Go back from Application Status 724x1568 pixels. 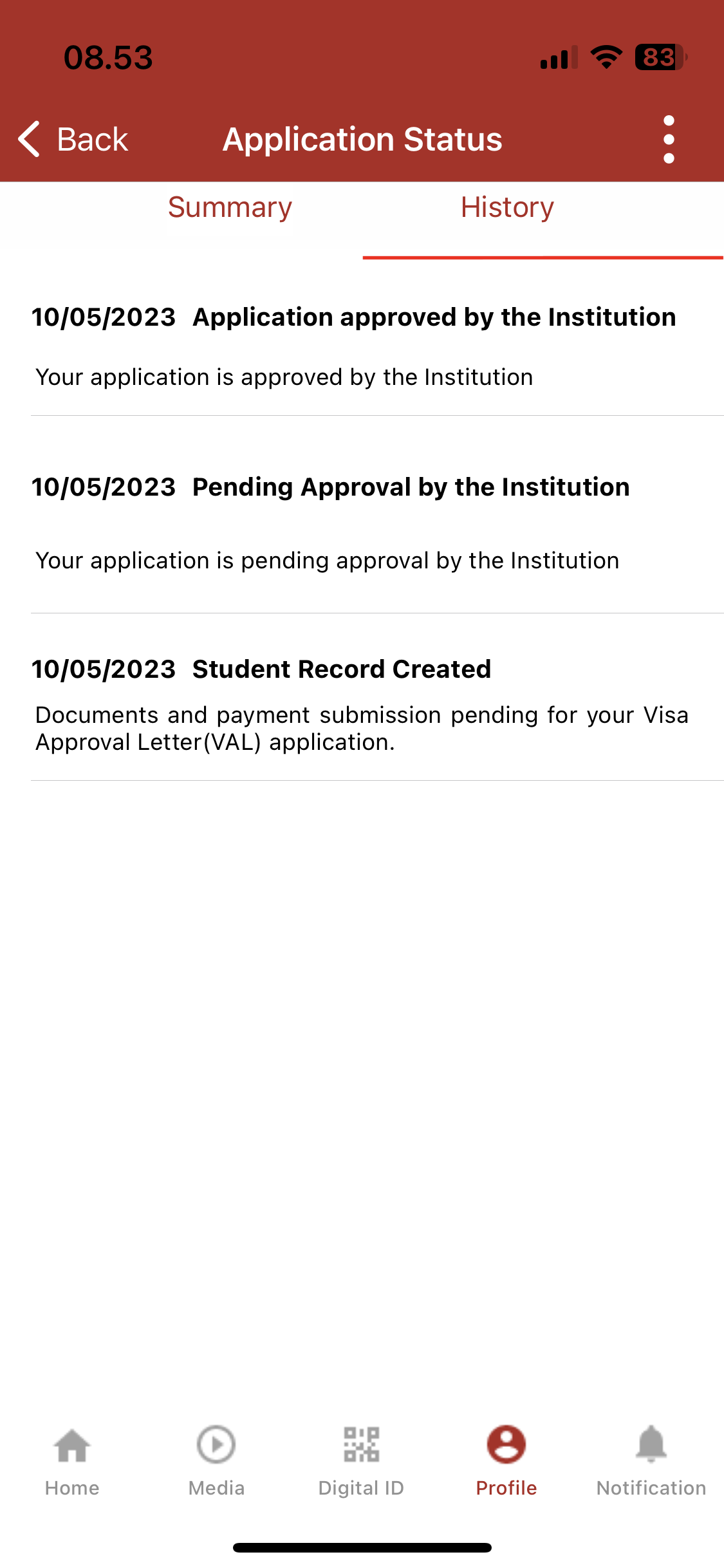(x=72, y=139)
